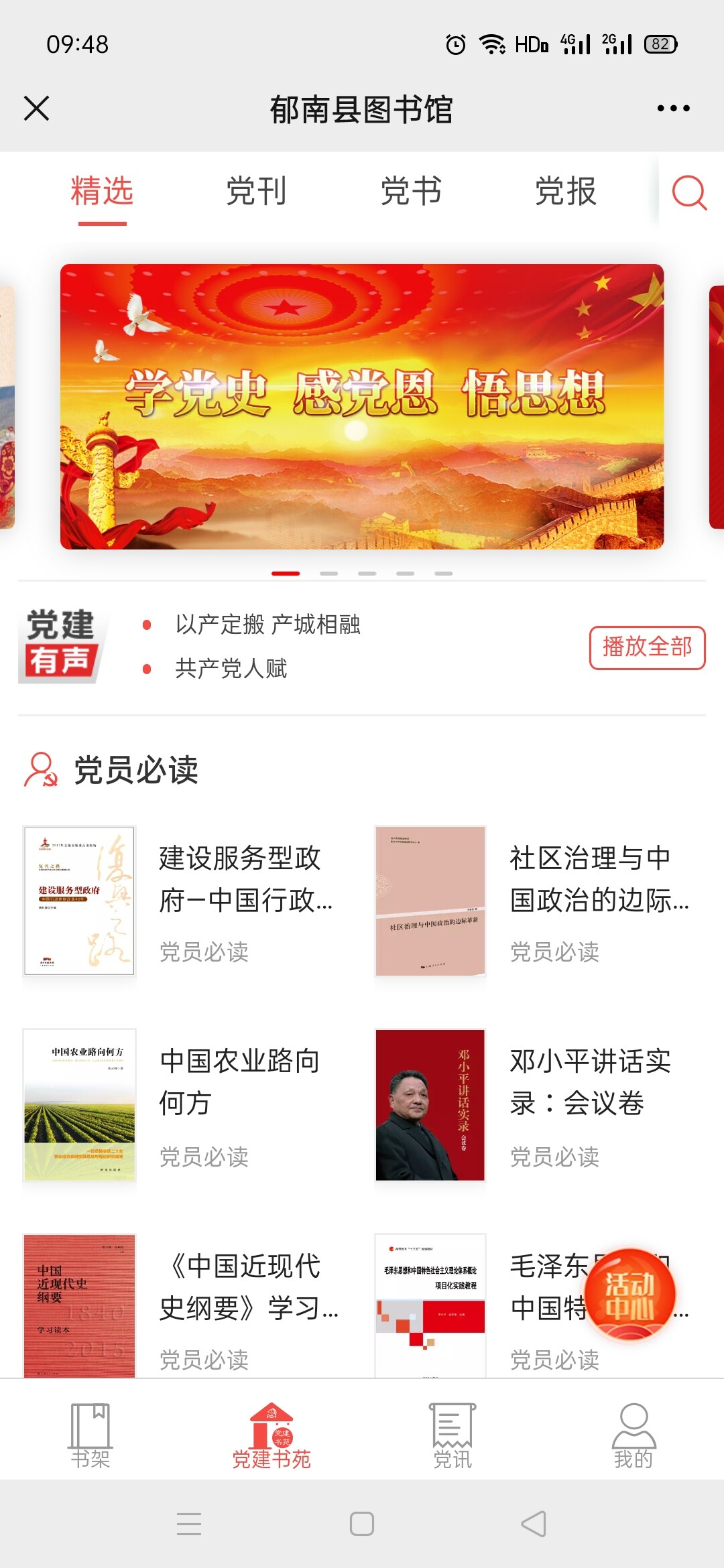Switch to the 党书 tab
Screen dimensions: 724x1568
[411, 192]
